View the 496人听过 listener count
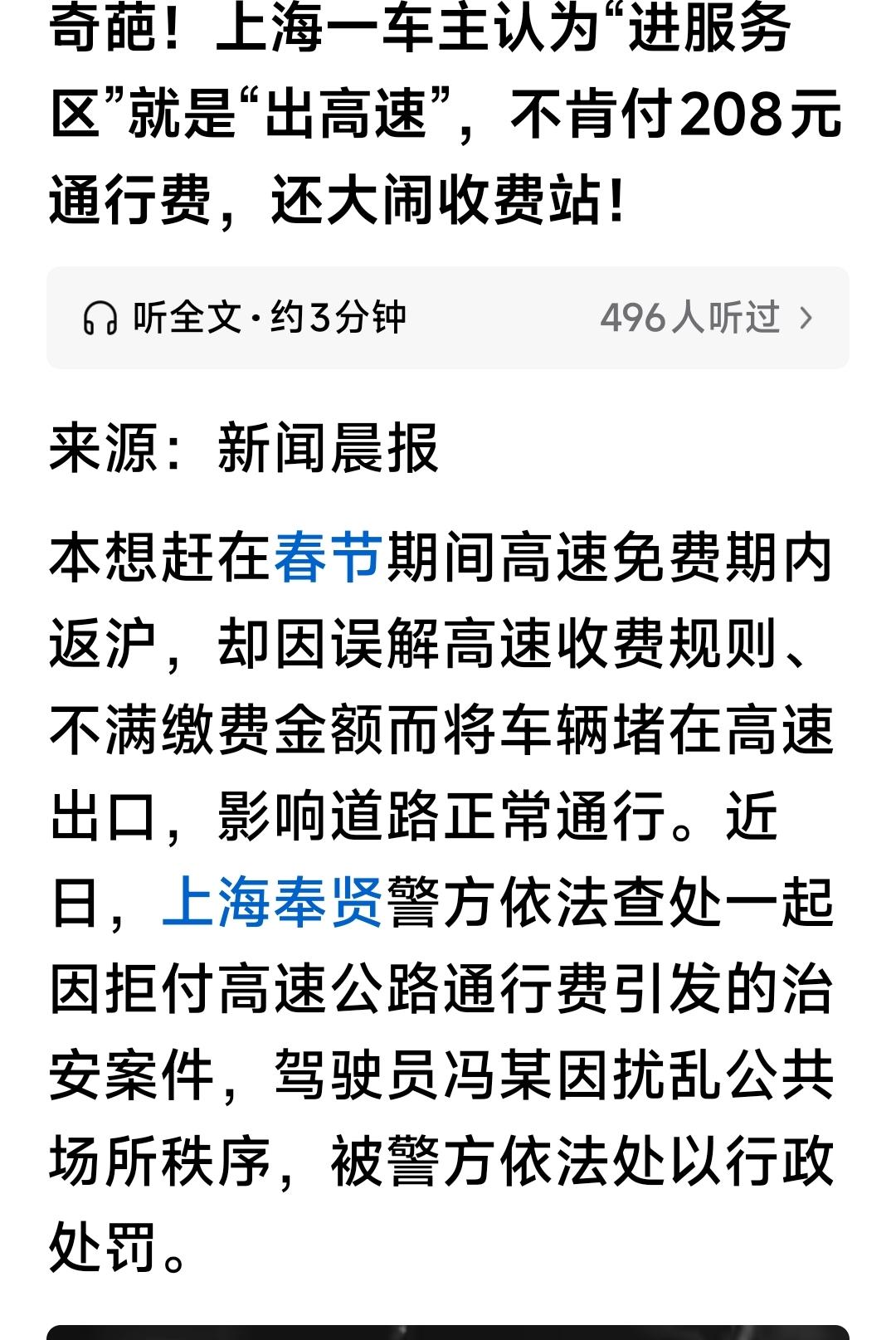 point(693,315)
